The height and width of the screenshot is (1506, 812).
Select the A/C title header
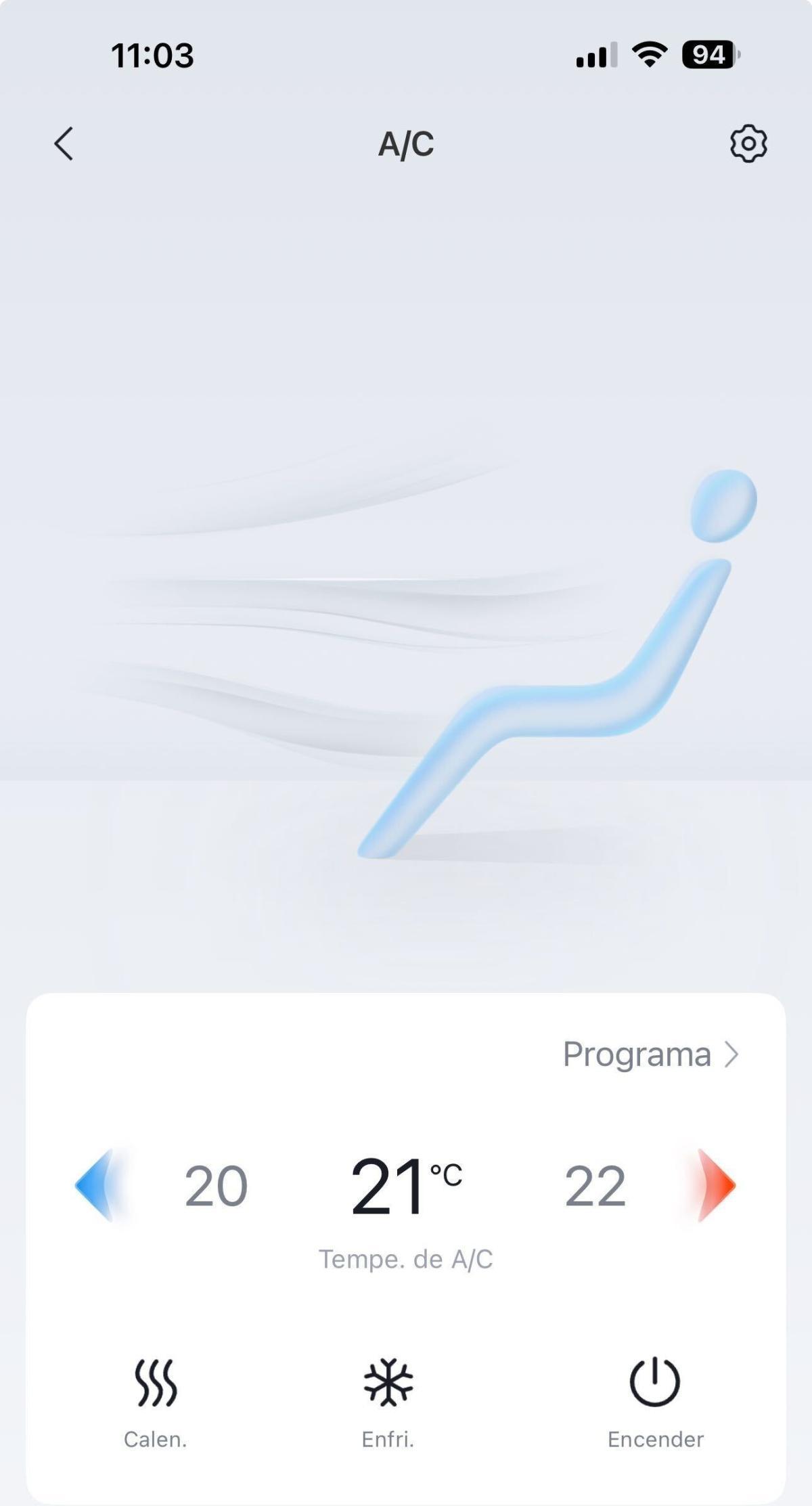[405, 143]
